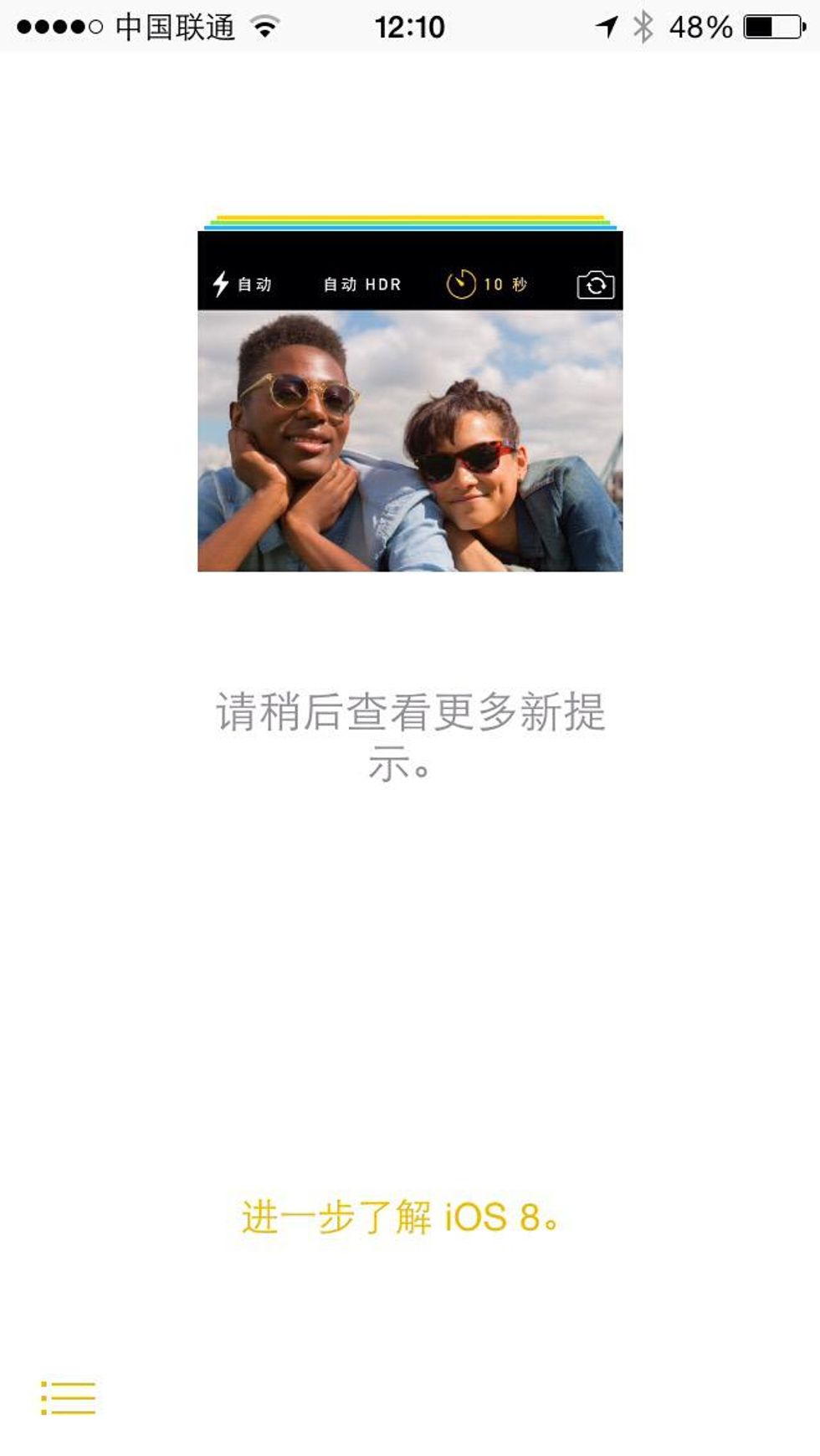The image size is (820, 1456).
Task: Open the link 进一步了解 iOS 8
Action: point(401,1218)
